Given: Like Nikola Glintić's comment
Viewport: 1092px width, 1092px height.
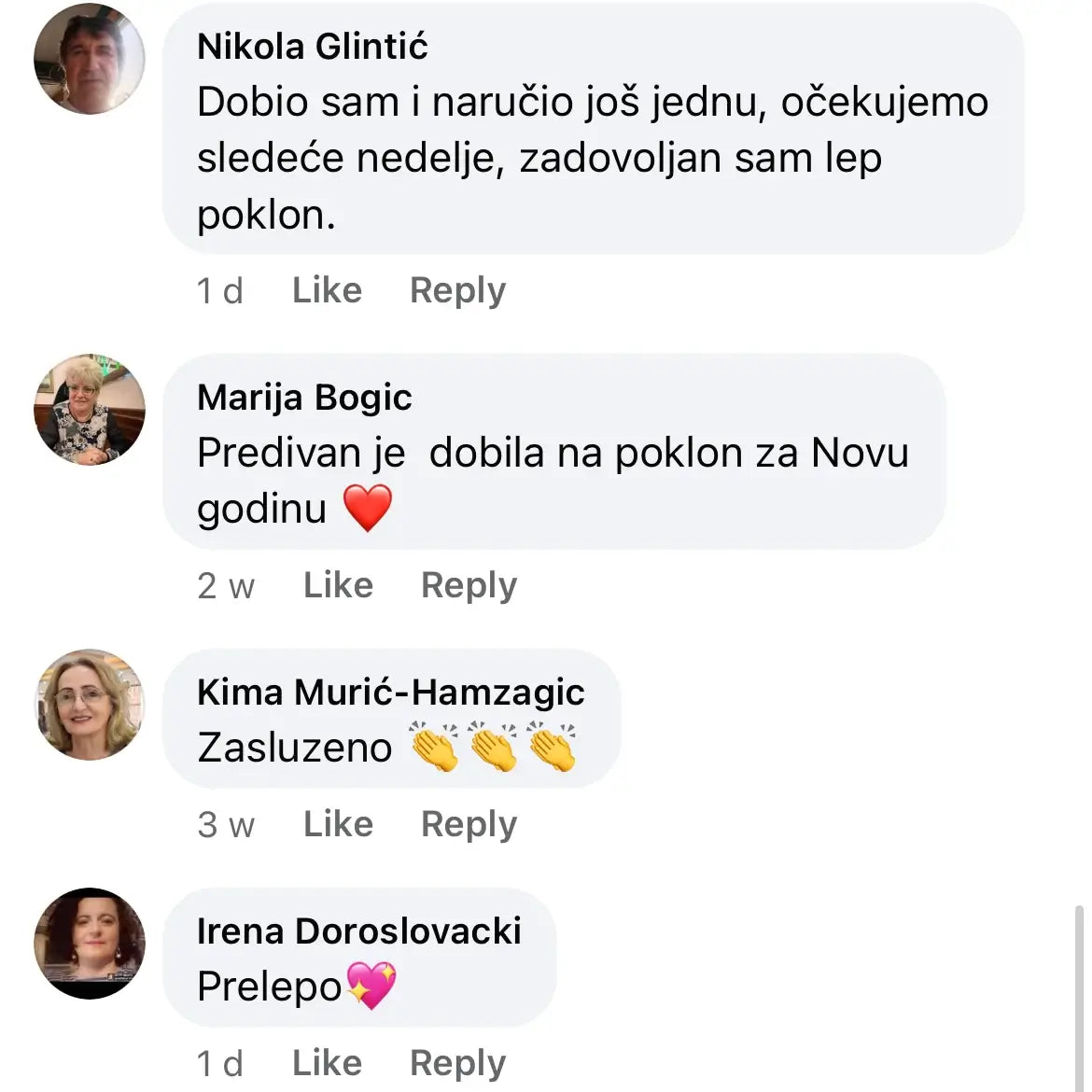Looking at the screenshot, I should [x=327, y=290].
